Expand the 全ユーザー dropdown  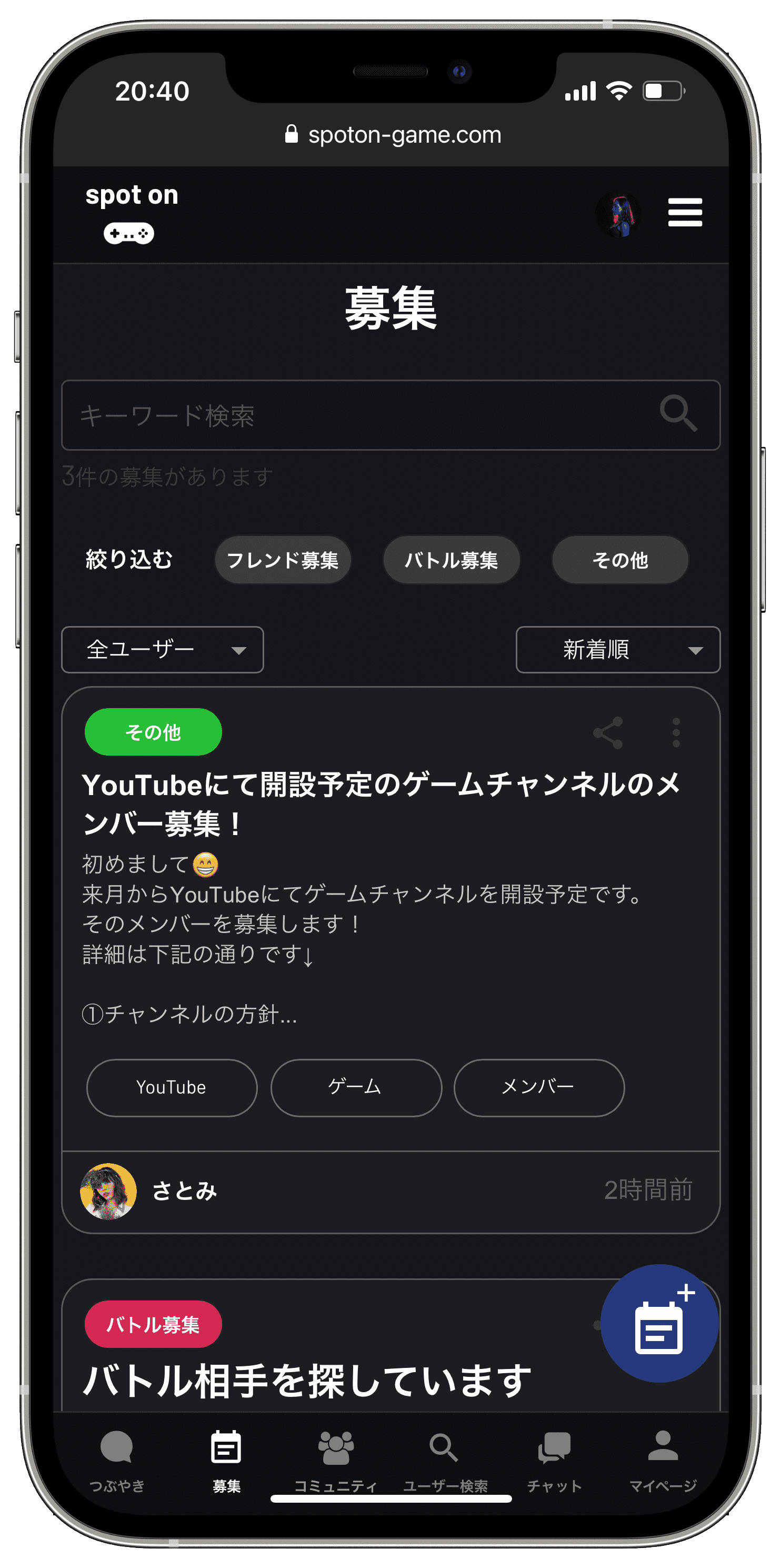[x=163, y=650]
